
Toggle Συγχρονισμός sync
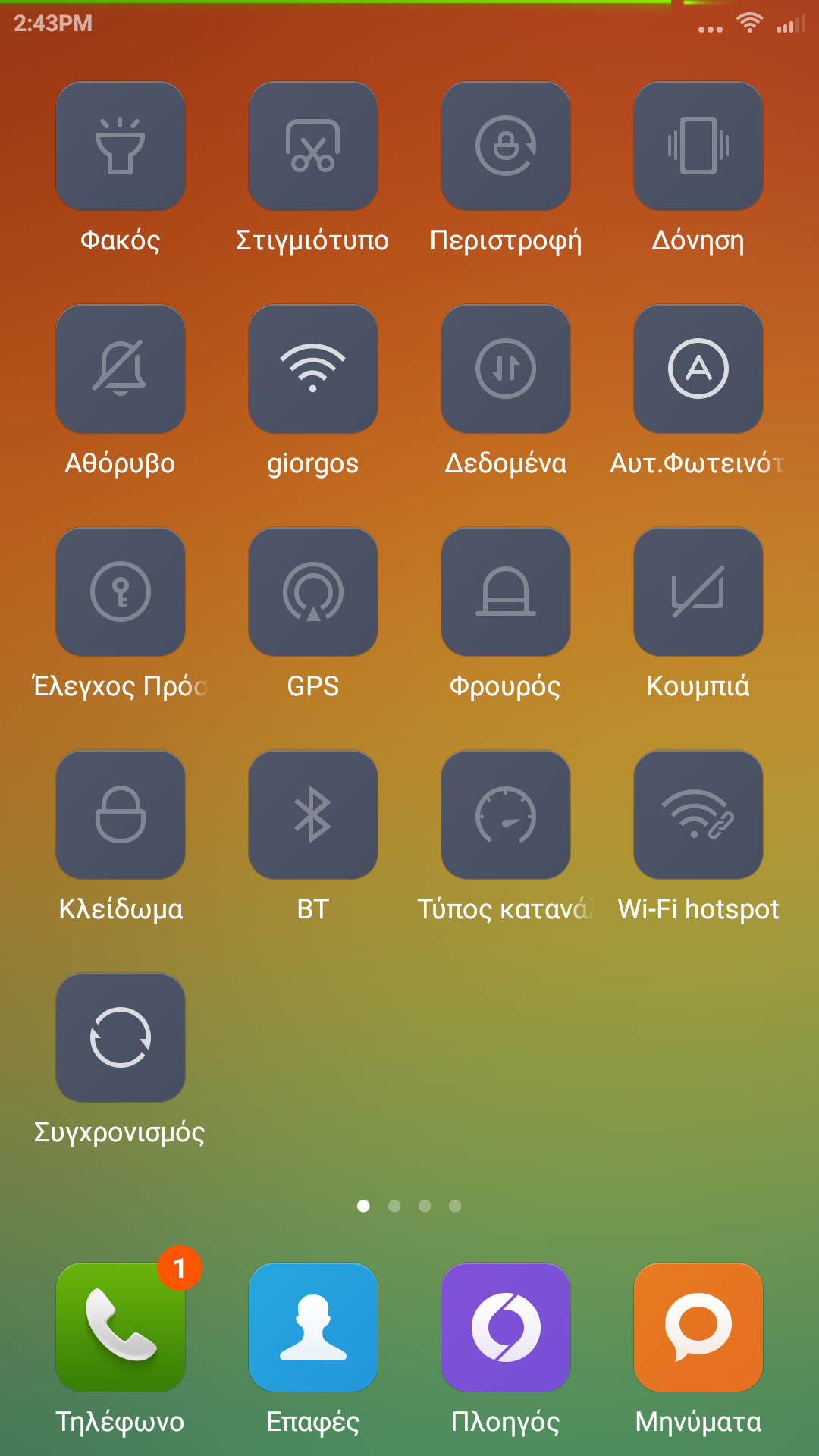121,1038
